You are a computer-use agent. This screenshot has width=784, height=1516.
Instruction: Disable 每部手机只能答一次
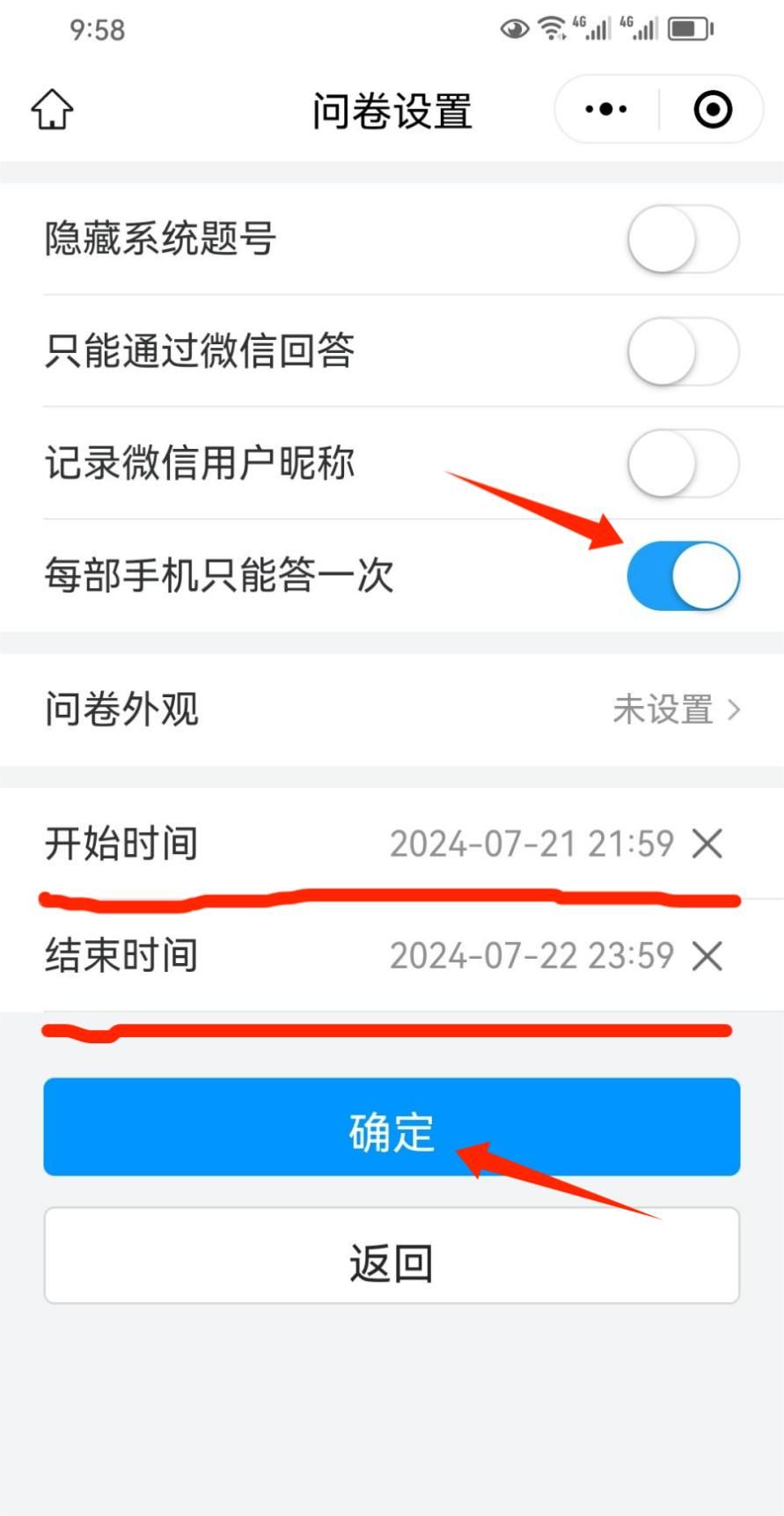(683, 576)
